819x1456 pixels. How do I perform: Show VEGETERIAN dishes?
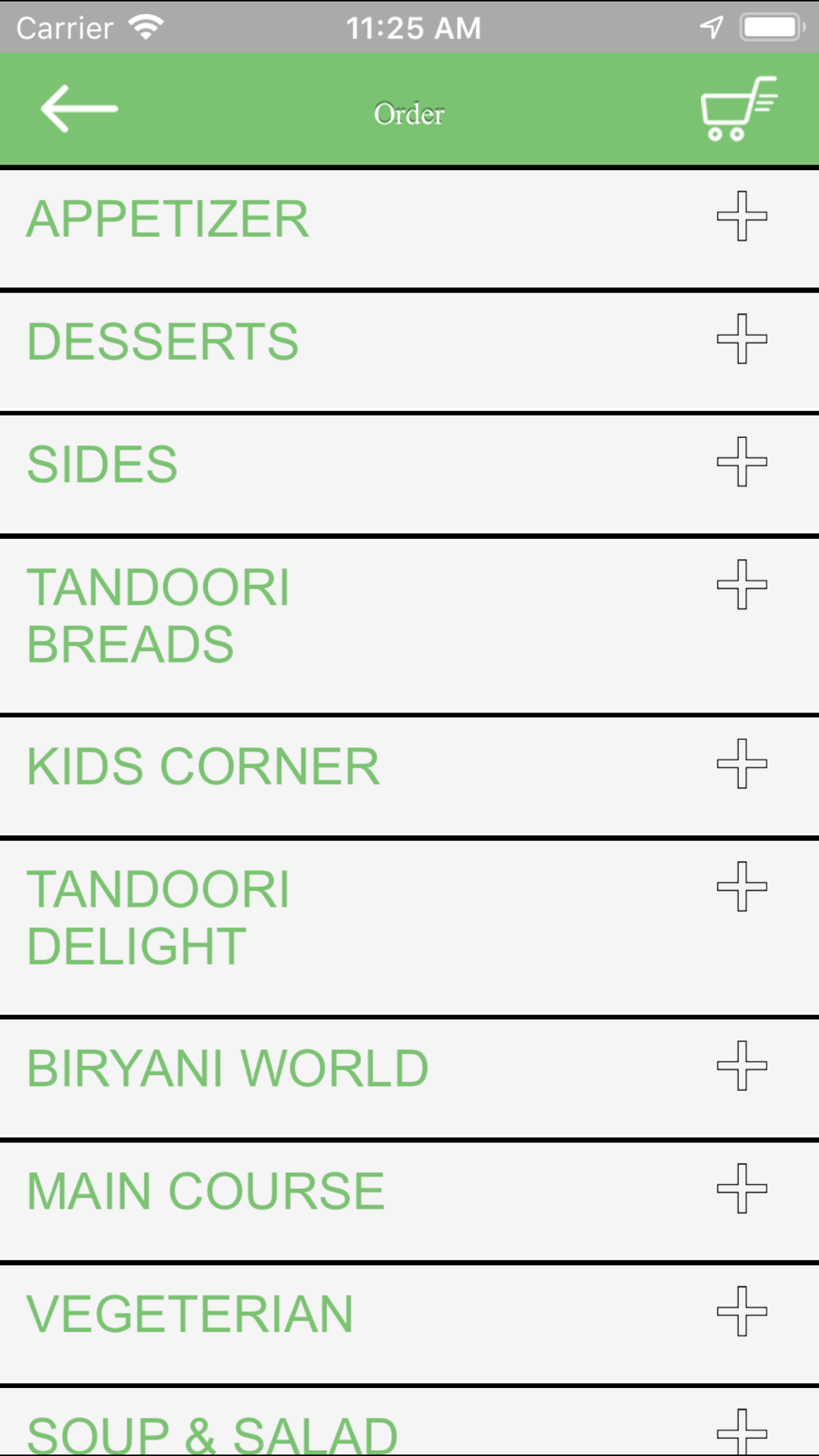tap(409, 1324)
